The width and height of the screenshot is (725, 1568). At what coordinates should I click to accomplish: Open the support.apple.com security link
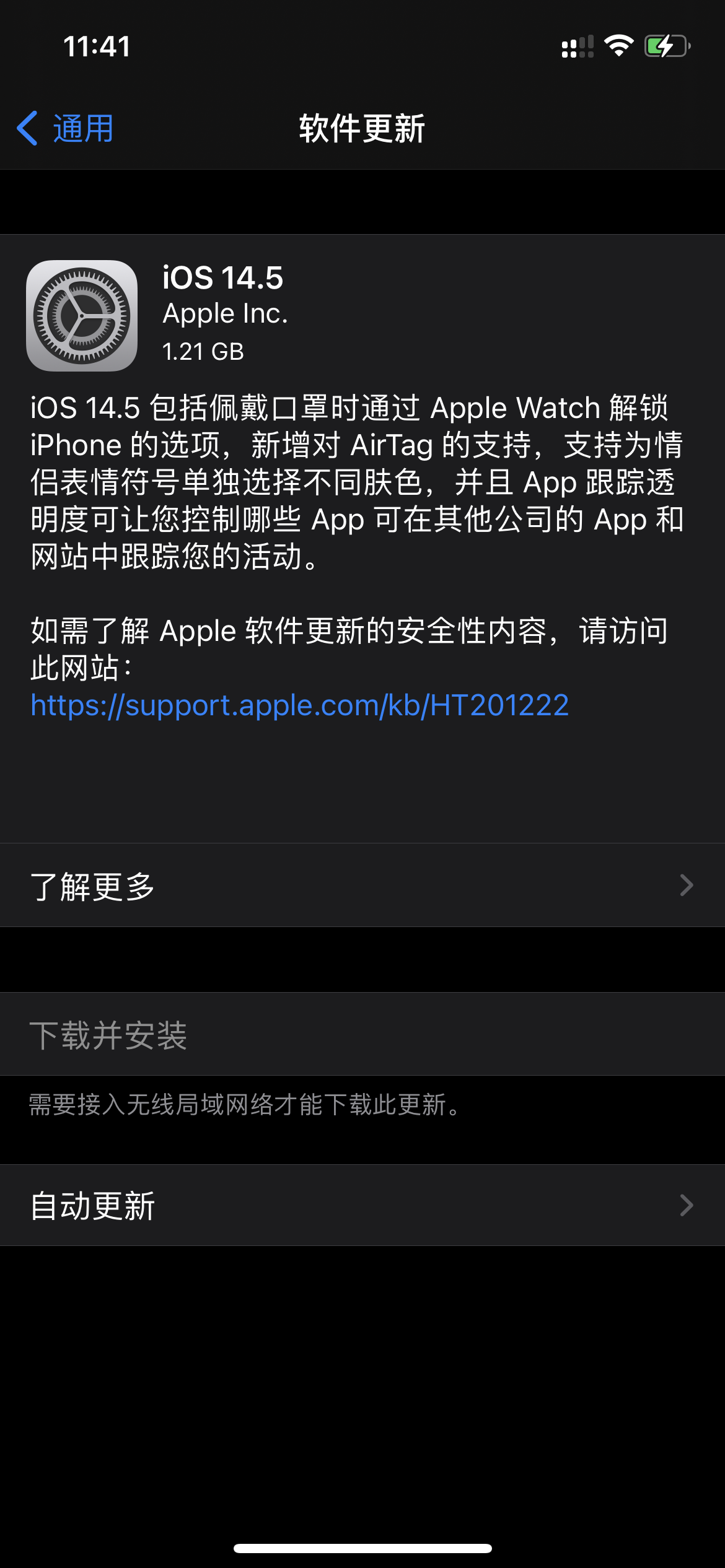click(300, 705)
